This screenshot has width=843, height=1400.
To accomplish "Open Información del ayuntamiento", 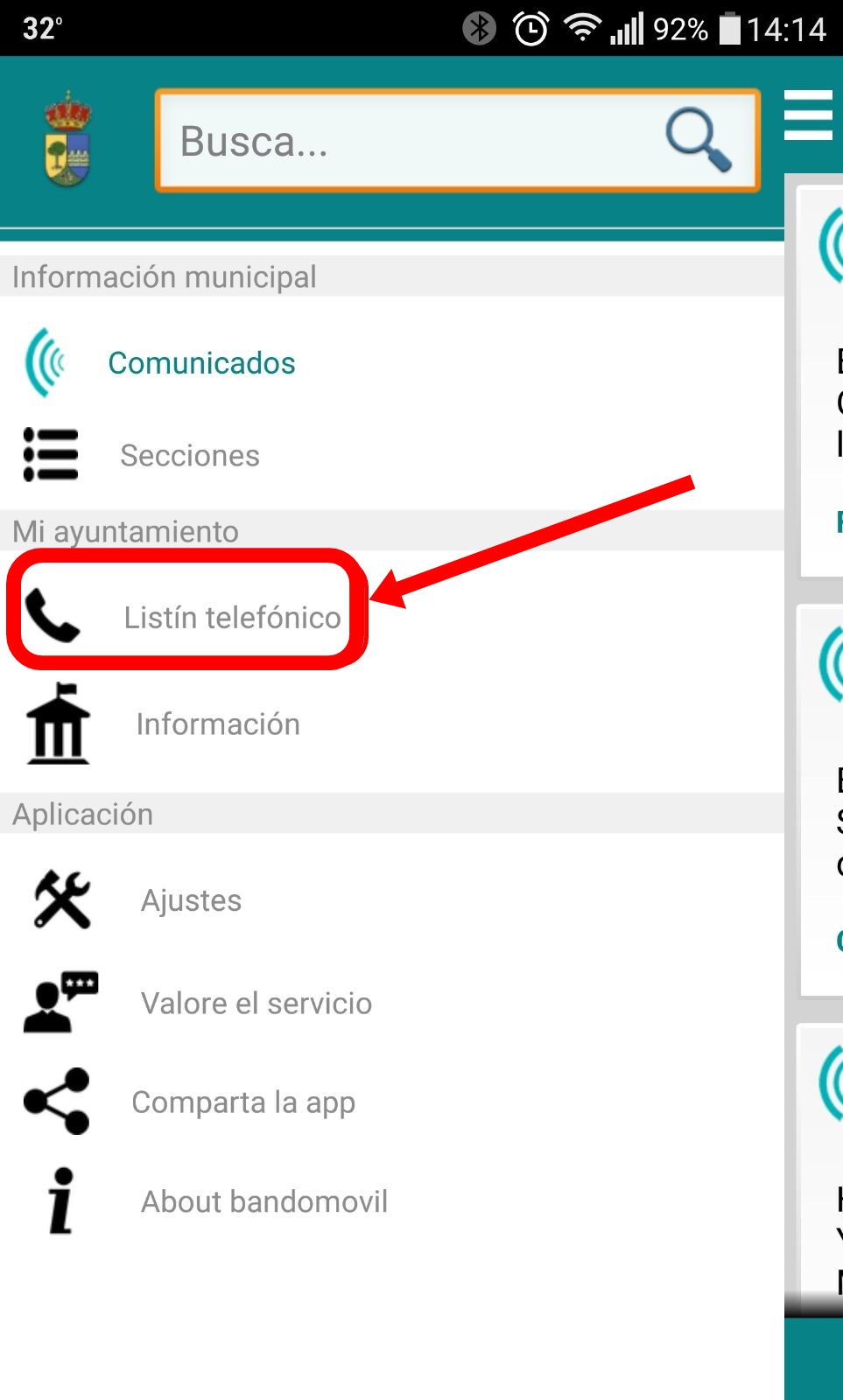I will 392,724.
